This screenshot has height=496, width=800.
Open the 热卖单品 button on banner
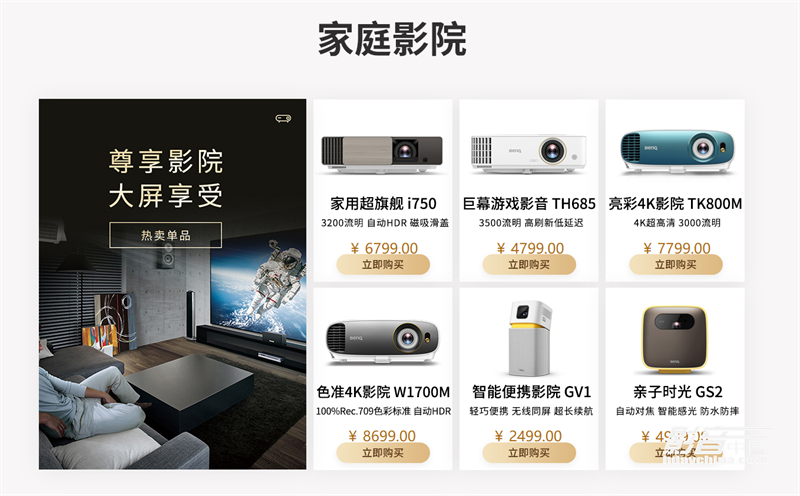pyautogui.click(x=165, y=236)
